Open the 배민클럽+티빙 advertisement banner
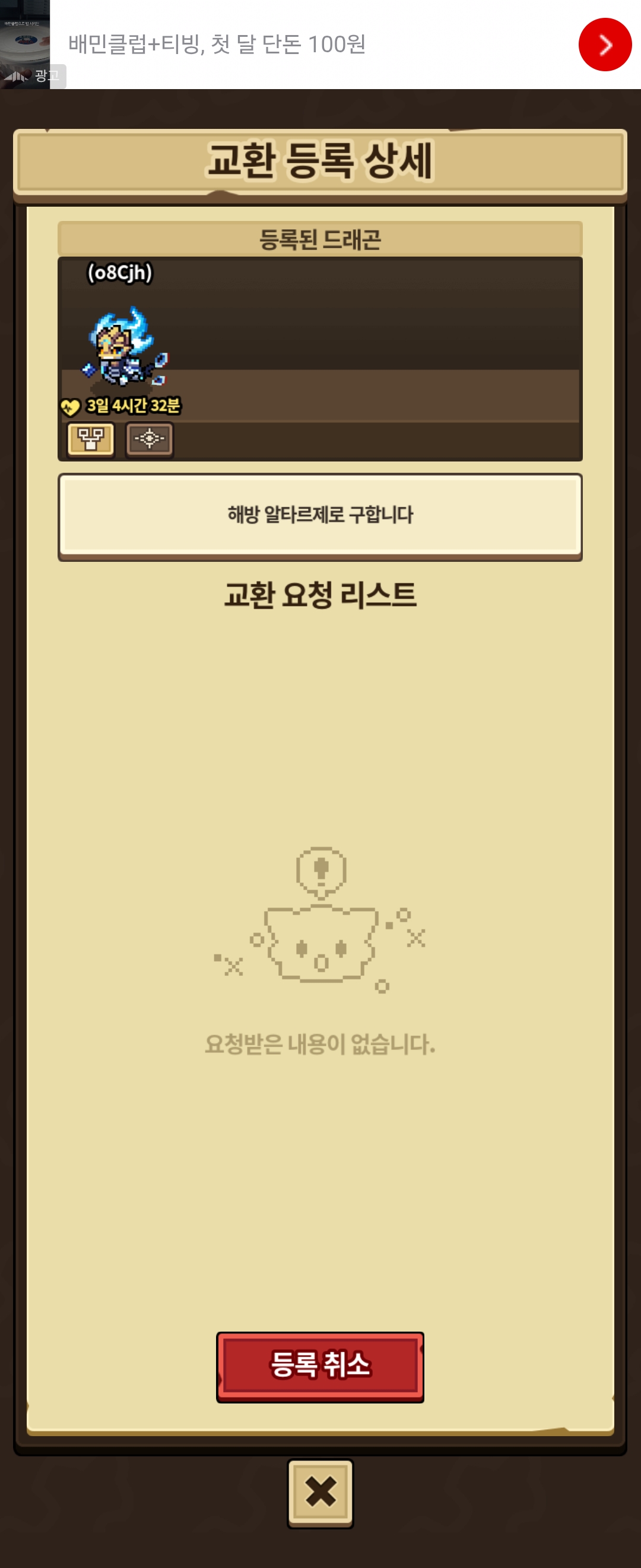641x1568 pixels. pyautogui.click(x=320, y=45)
